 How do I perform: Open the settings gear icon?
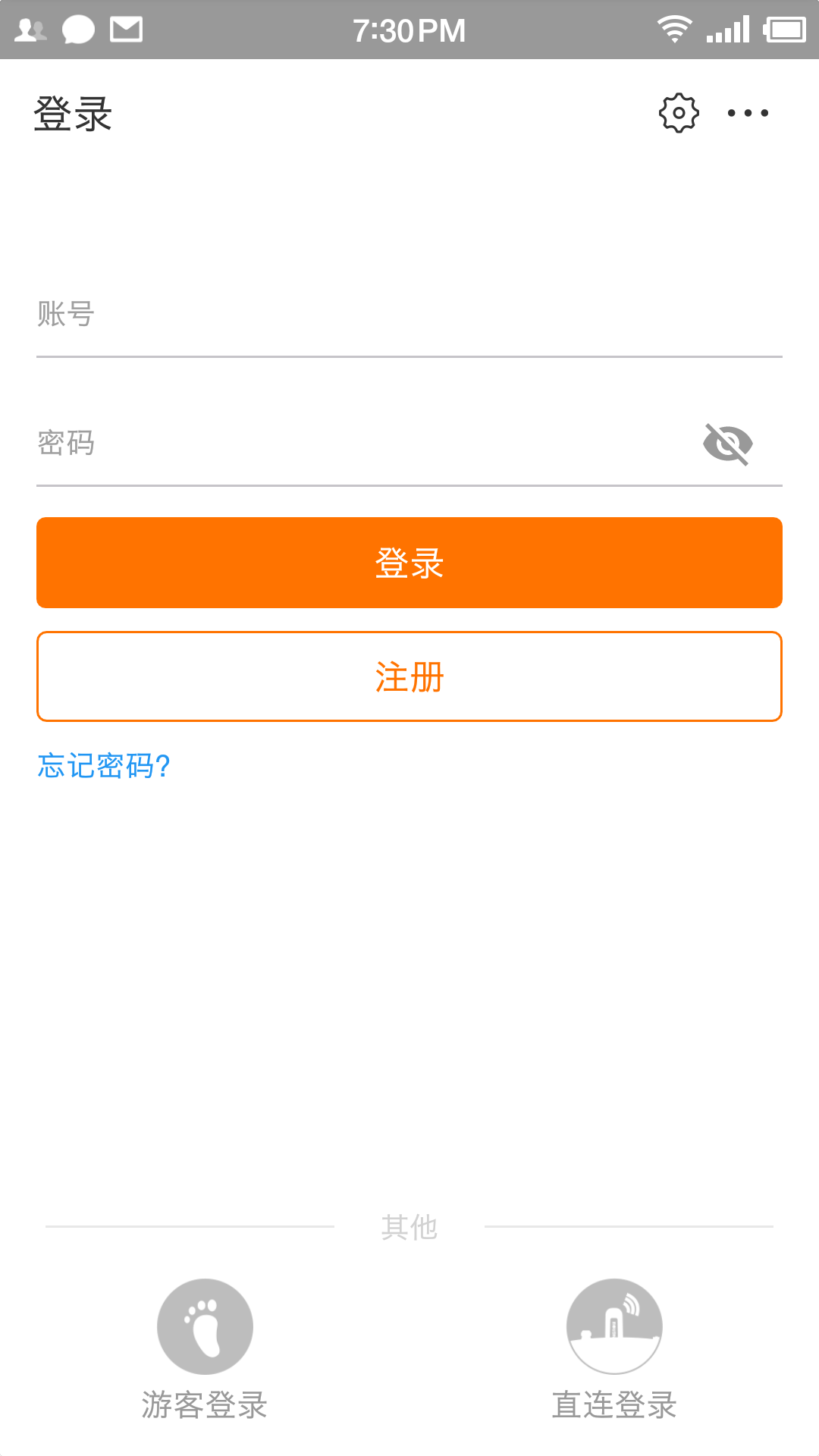coord(677,112)
